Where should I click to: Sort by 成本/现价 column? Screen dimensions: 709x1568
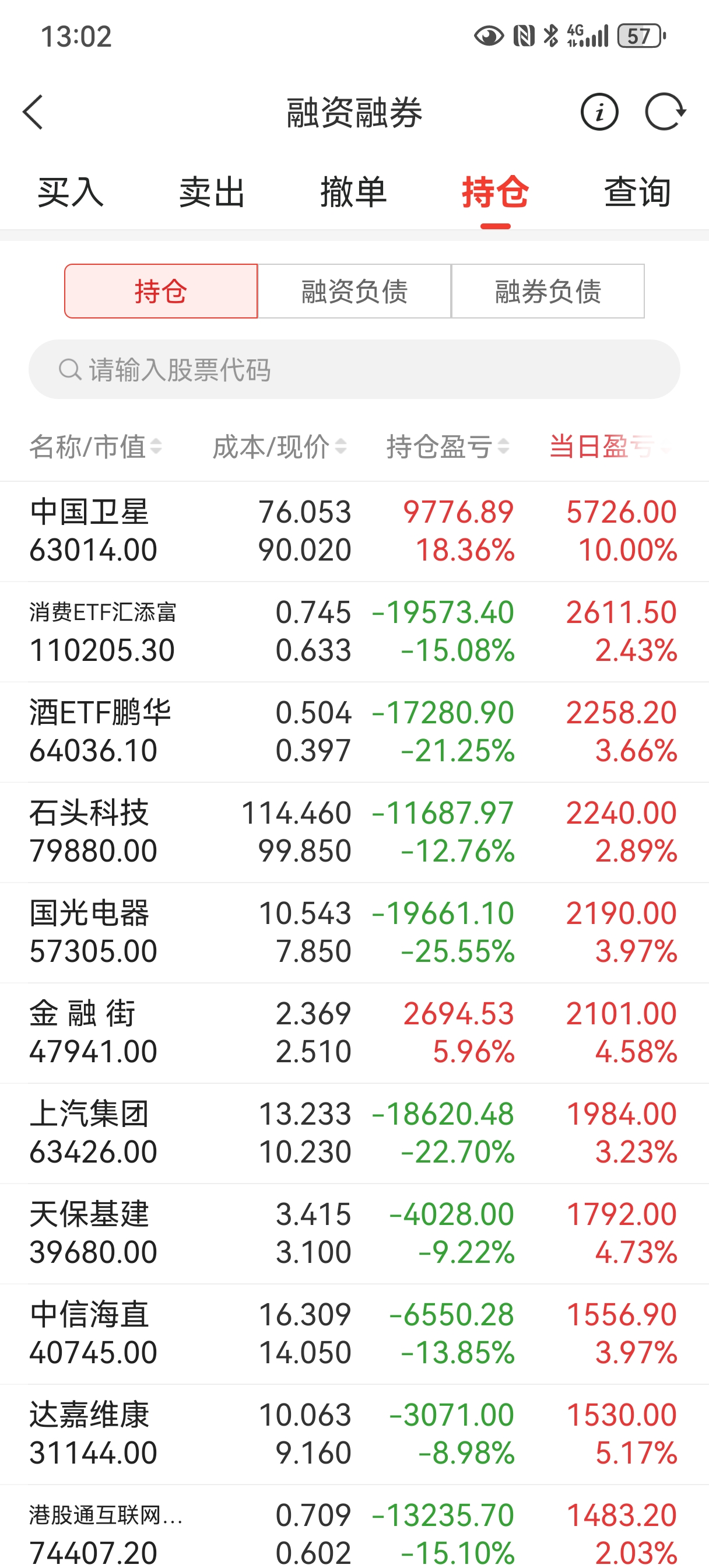280,447
